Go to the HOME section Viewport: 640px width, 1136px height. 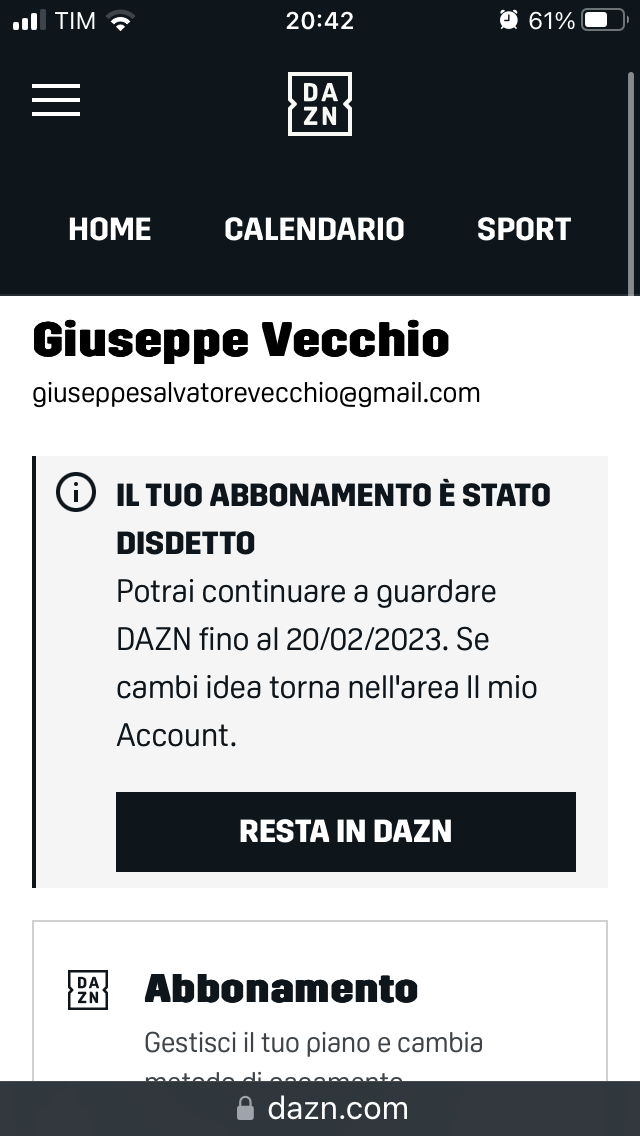(x=109, y=229)
